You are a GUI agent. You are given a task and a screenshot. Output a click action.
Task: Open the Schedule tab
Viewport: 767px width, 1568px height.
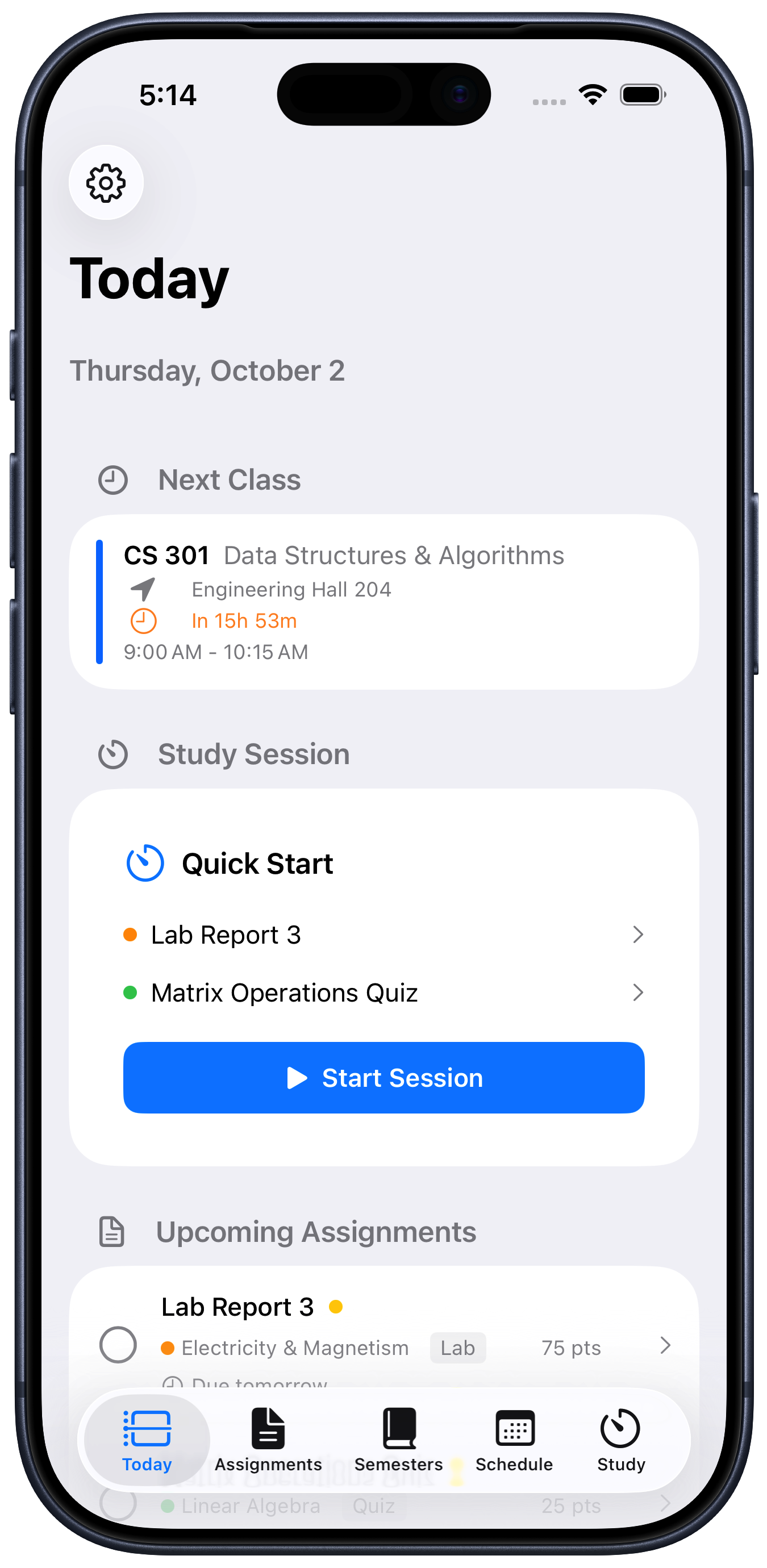click(x=514, y=1439)
